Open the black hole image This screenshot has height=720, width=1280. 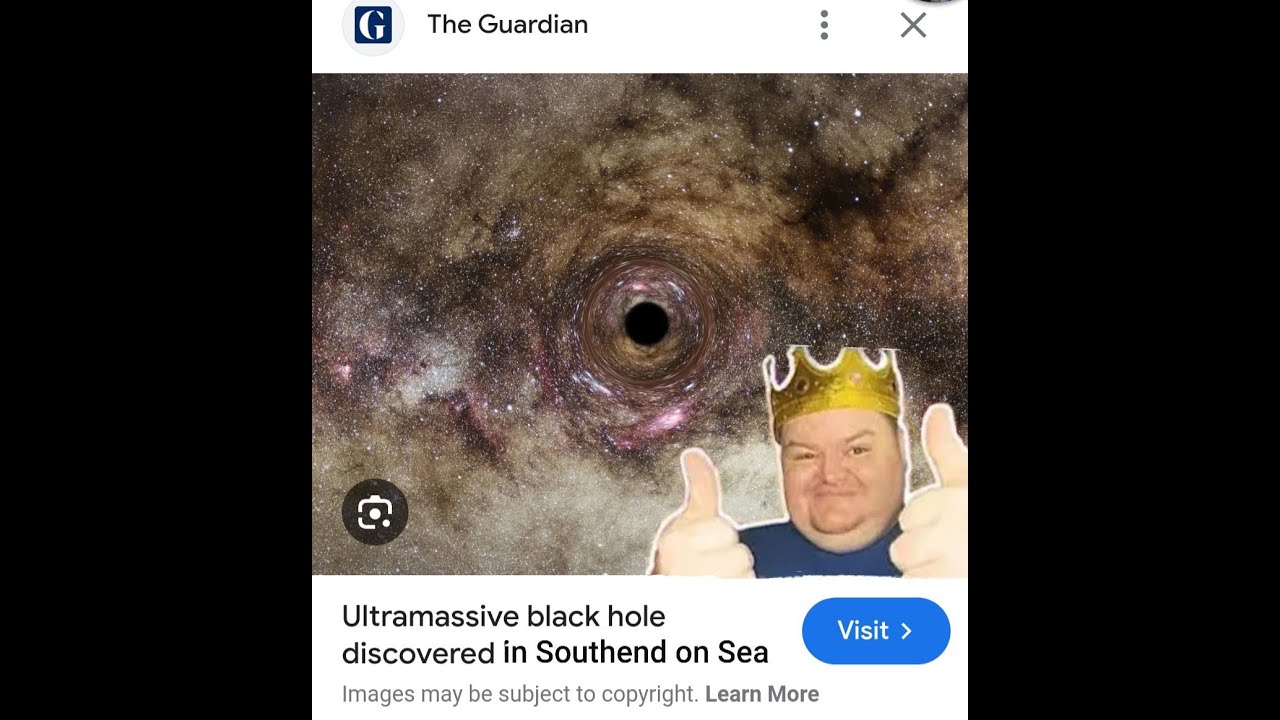pos(640,325)
